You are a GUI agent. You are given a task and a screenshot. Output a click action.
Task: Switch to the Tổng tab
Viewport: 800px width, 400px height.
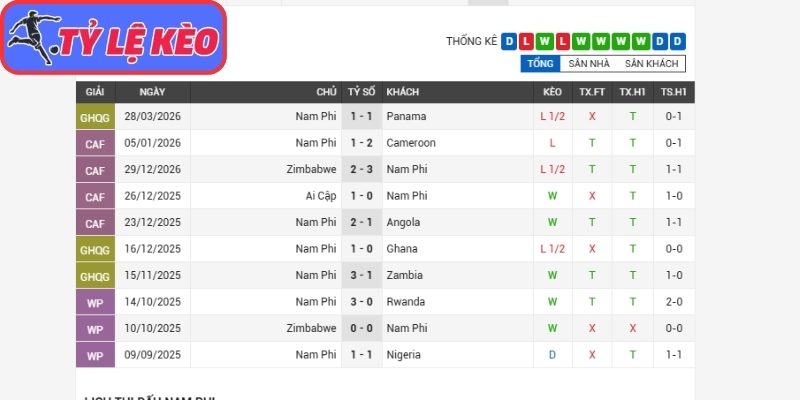click(x=539, y=63)
